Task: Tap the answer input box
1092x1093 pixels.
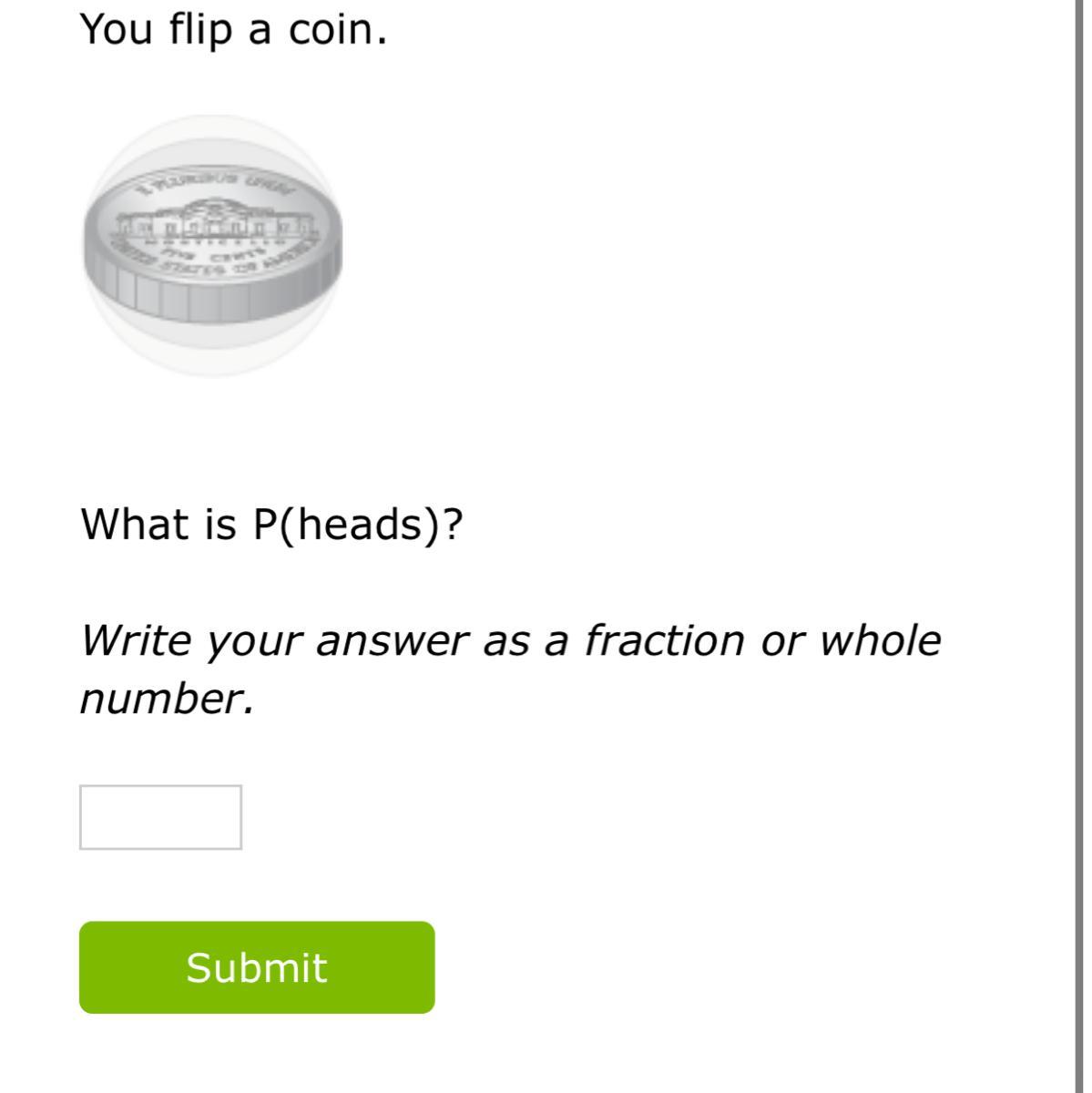Action: click(x=160, y=817)
